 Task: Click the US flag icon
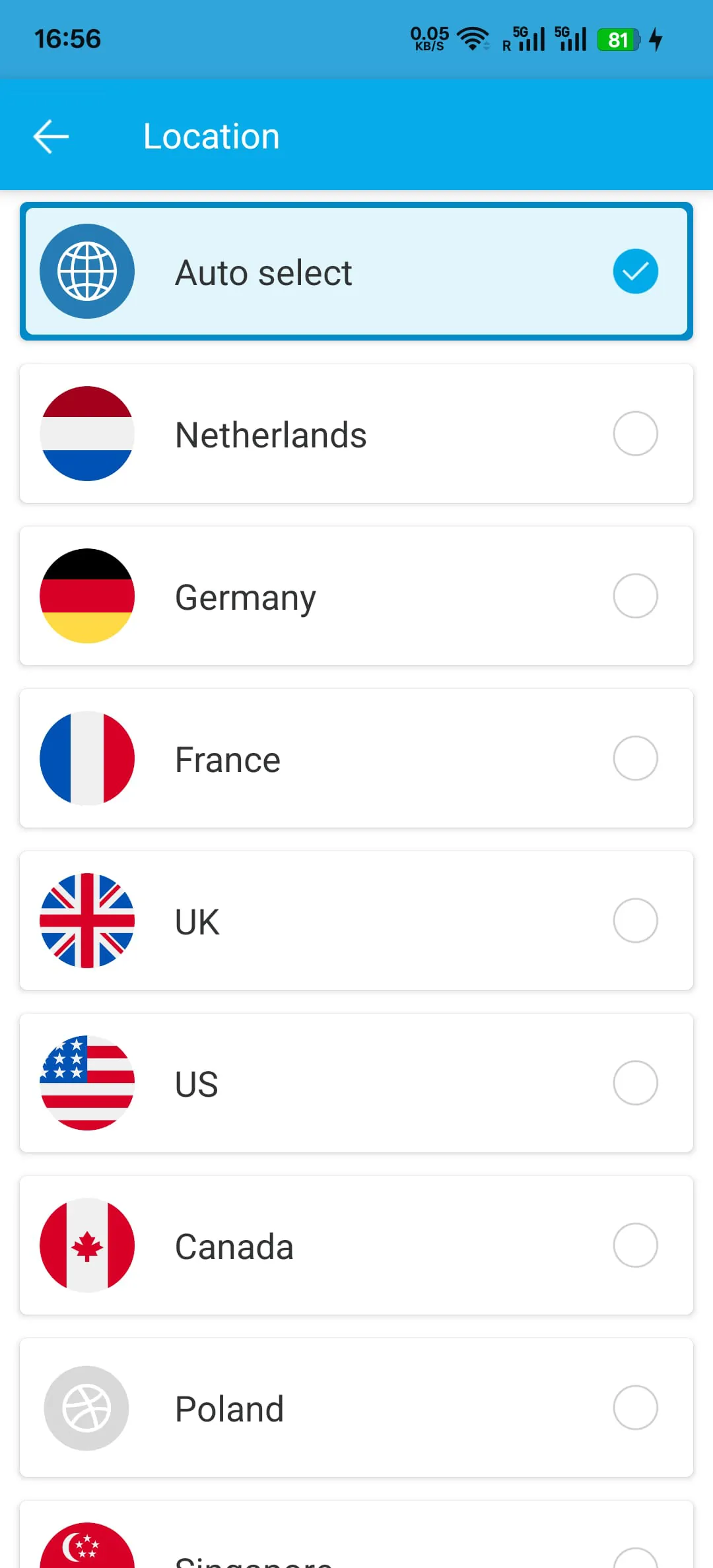[x=87, y=1082]
